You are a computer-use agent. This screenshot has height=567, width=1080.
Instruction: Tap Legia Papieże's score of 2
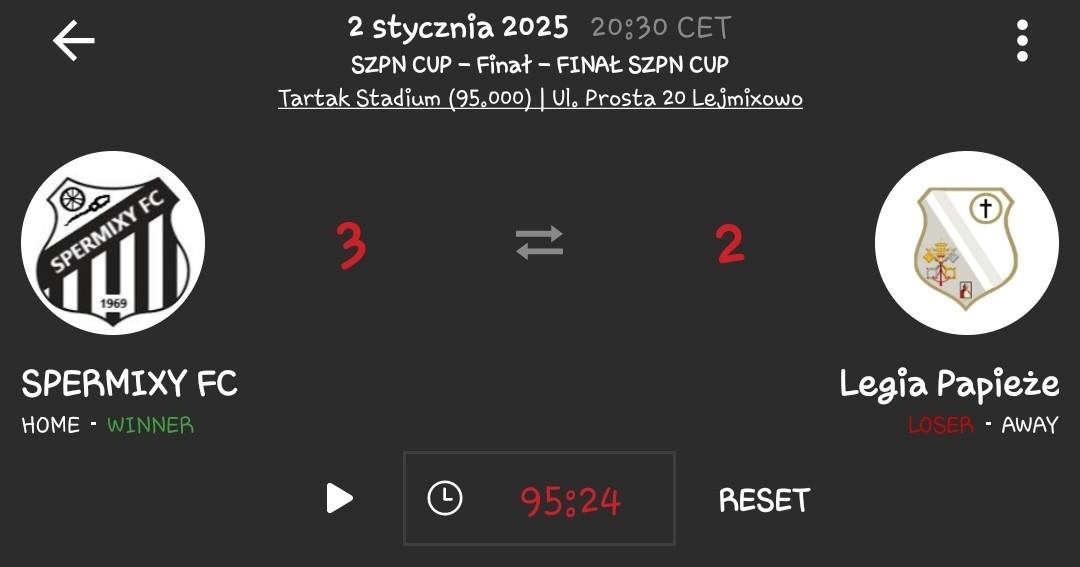tap(731, 245)
